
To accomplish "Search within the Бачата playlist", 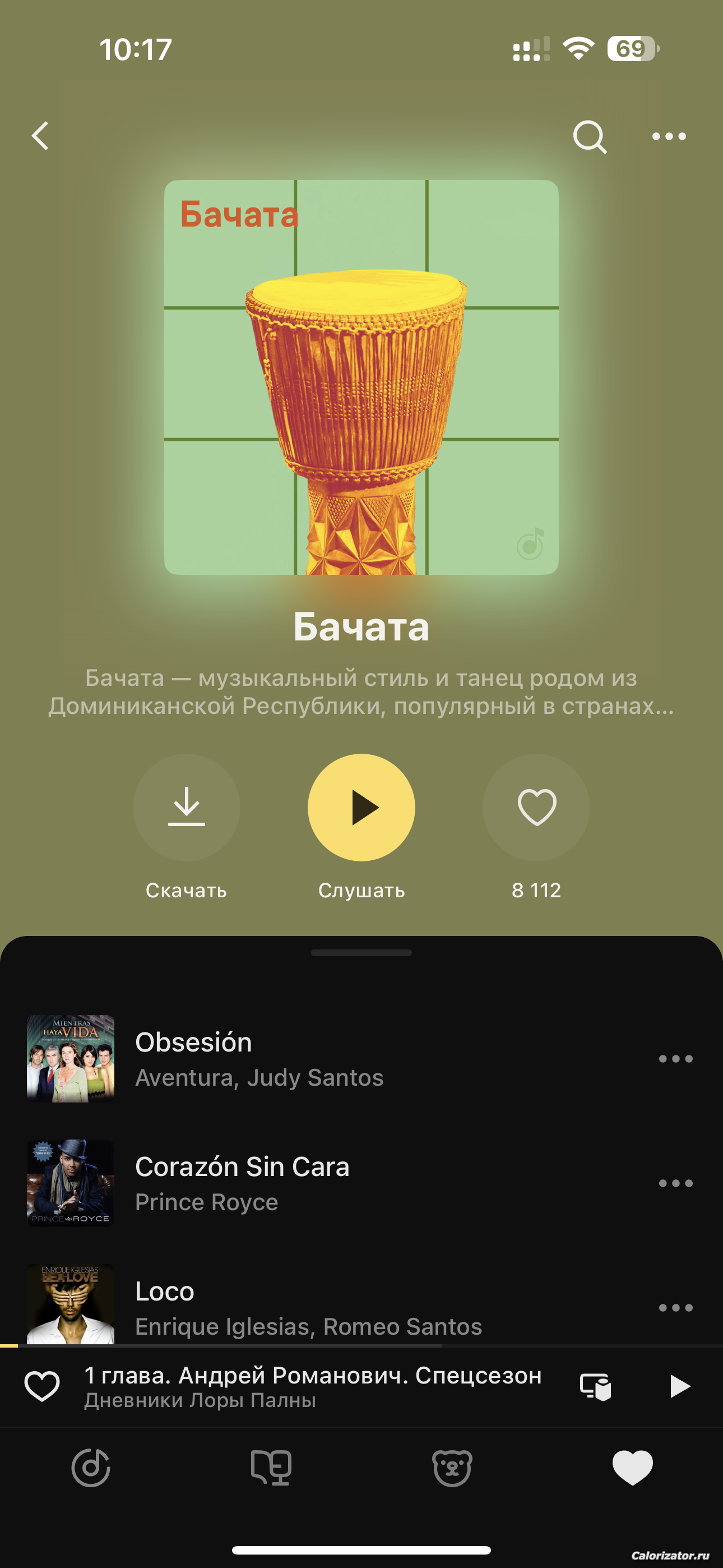I will [589, 136].
